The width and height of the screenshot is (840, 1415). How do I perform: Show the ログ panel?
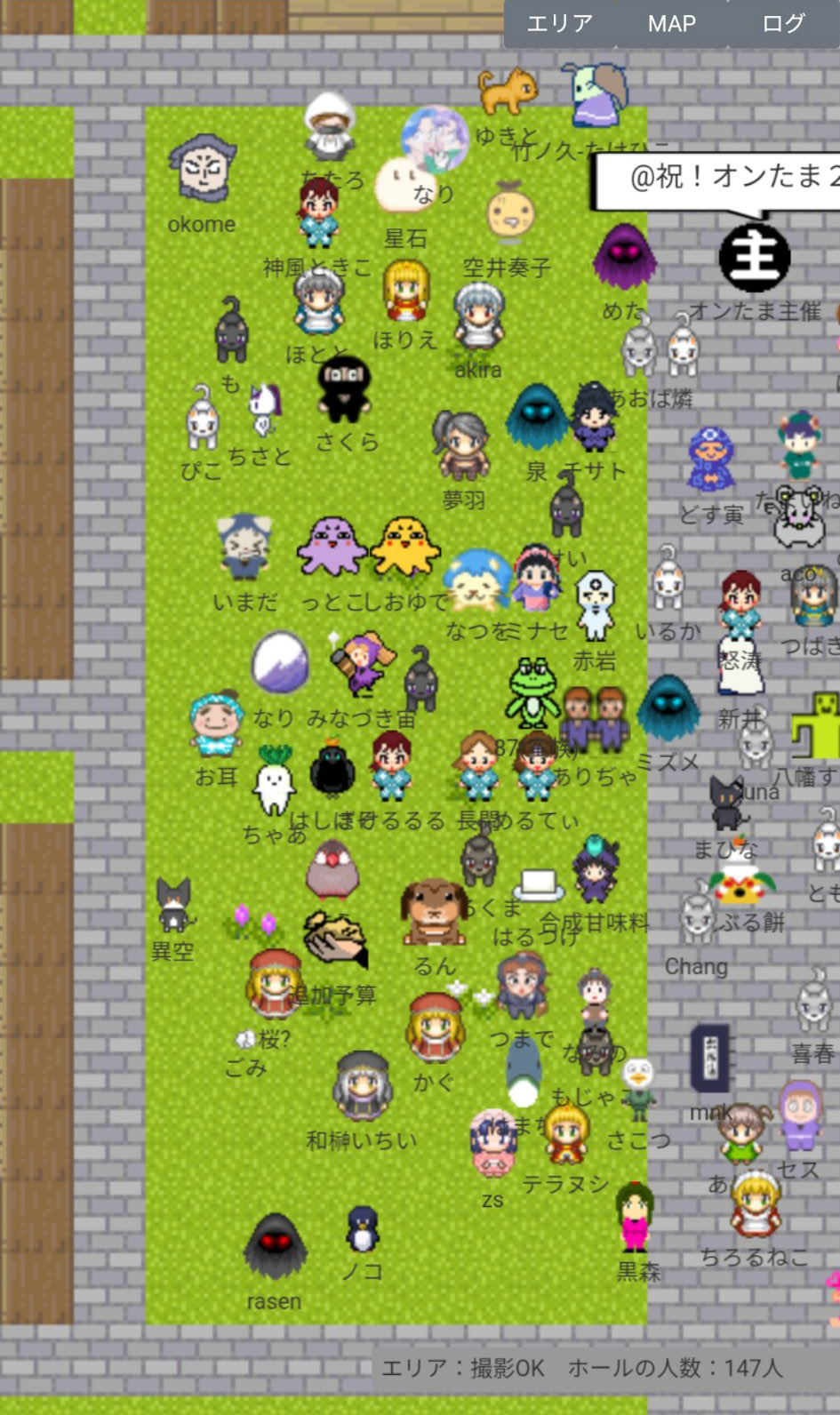(783, 24)
